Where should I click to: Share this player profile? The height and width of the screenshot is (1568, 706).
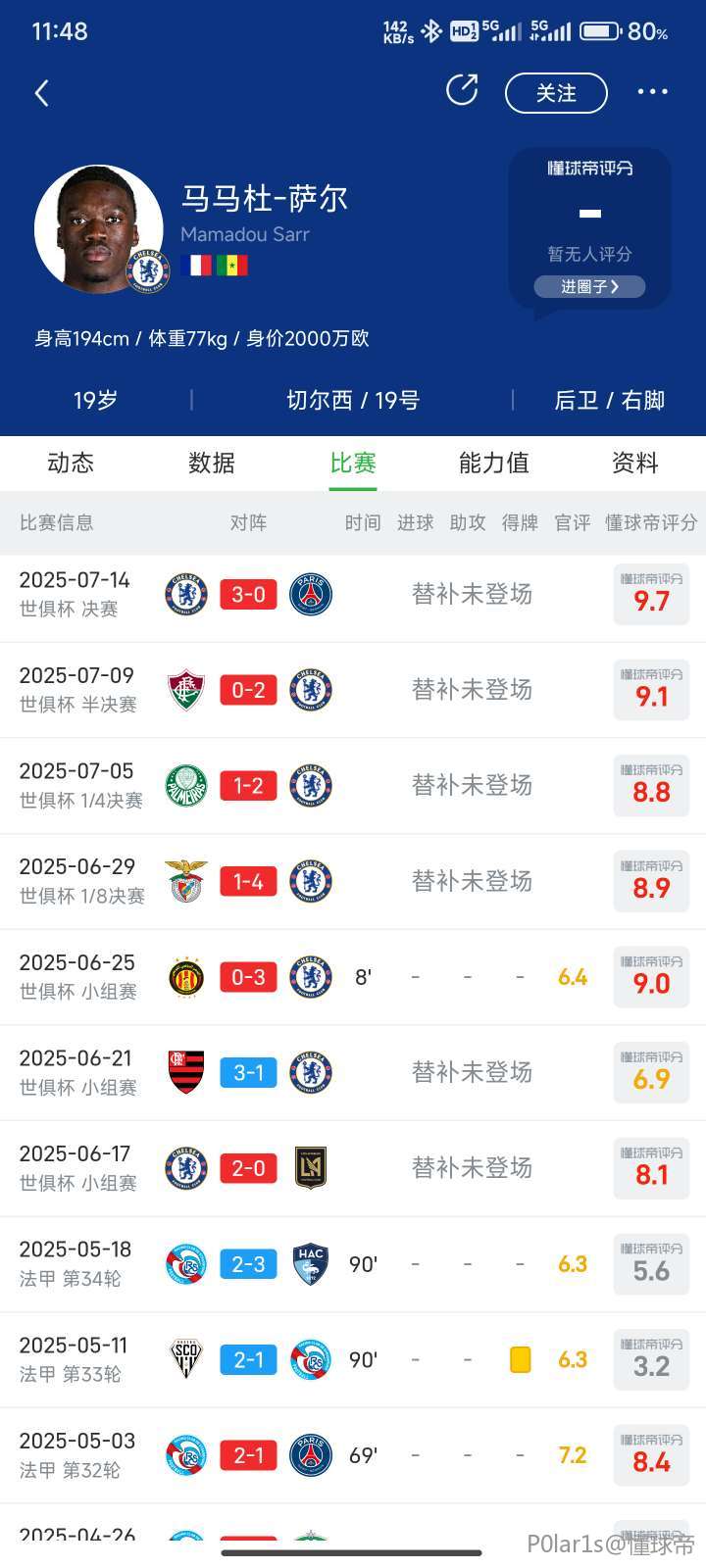[x=462, y=90]
